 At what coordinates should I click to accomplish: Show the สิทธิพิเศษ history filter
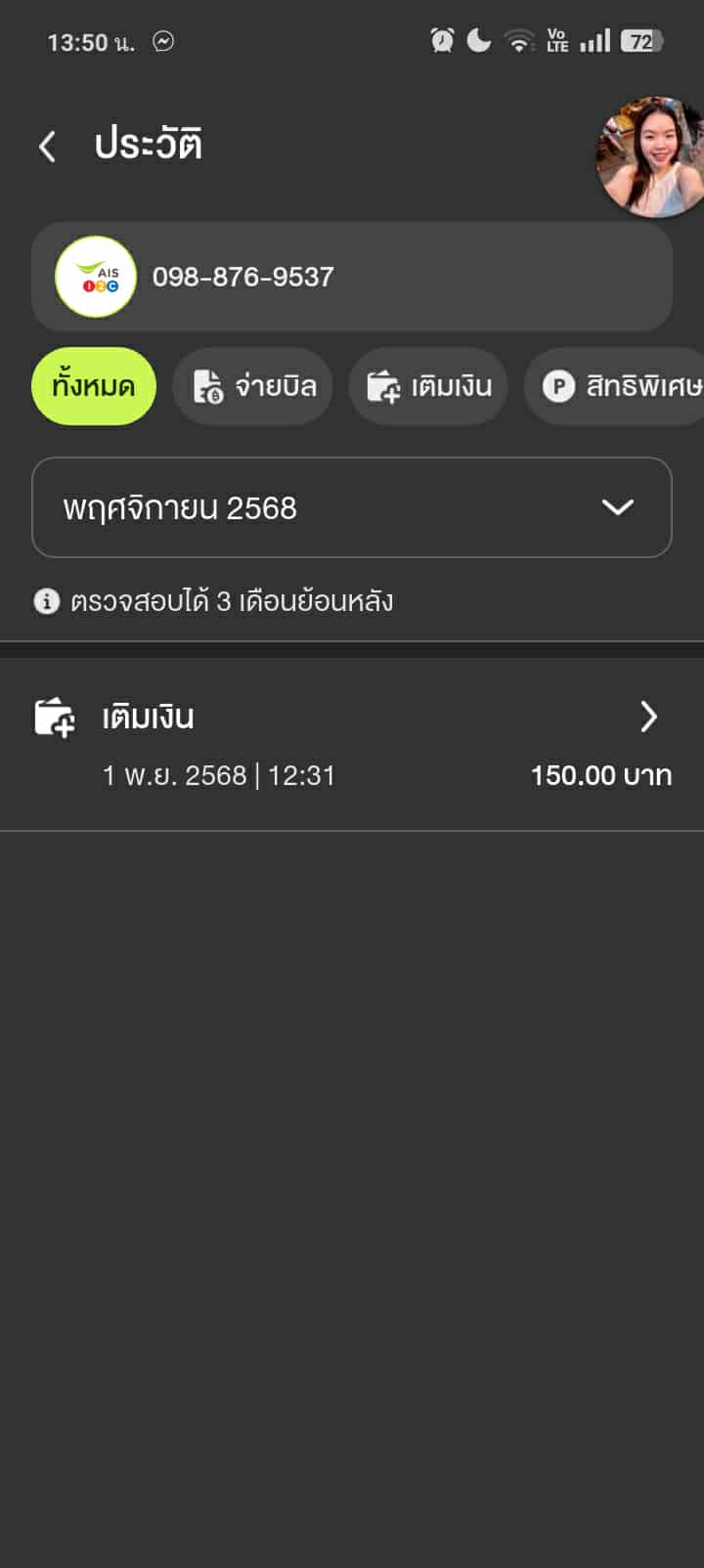coord(616,386)
